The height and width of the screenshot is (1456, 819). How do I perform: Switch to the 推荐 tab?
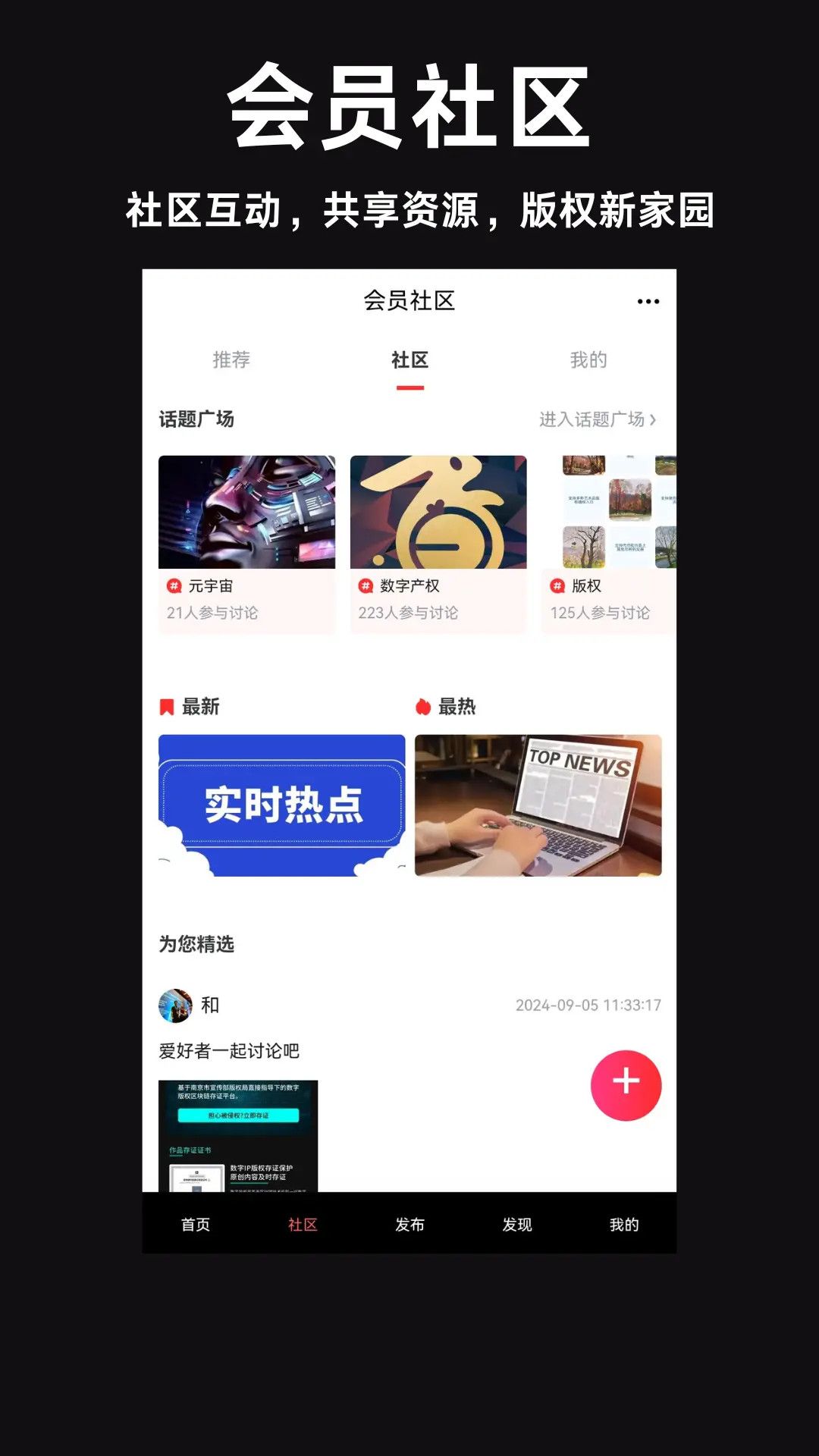pos(233,360)
